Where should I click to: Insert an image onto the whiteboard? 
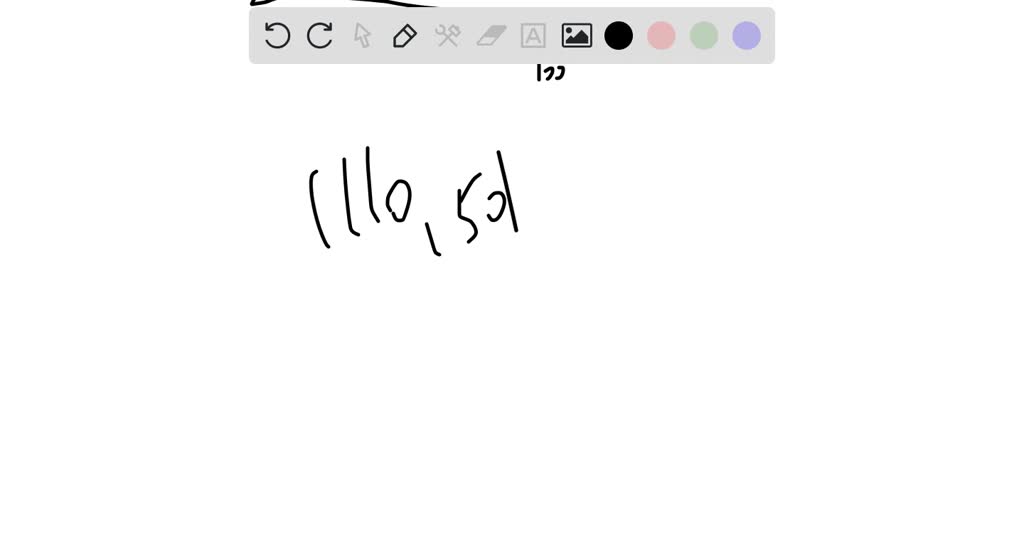576,36
